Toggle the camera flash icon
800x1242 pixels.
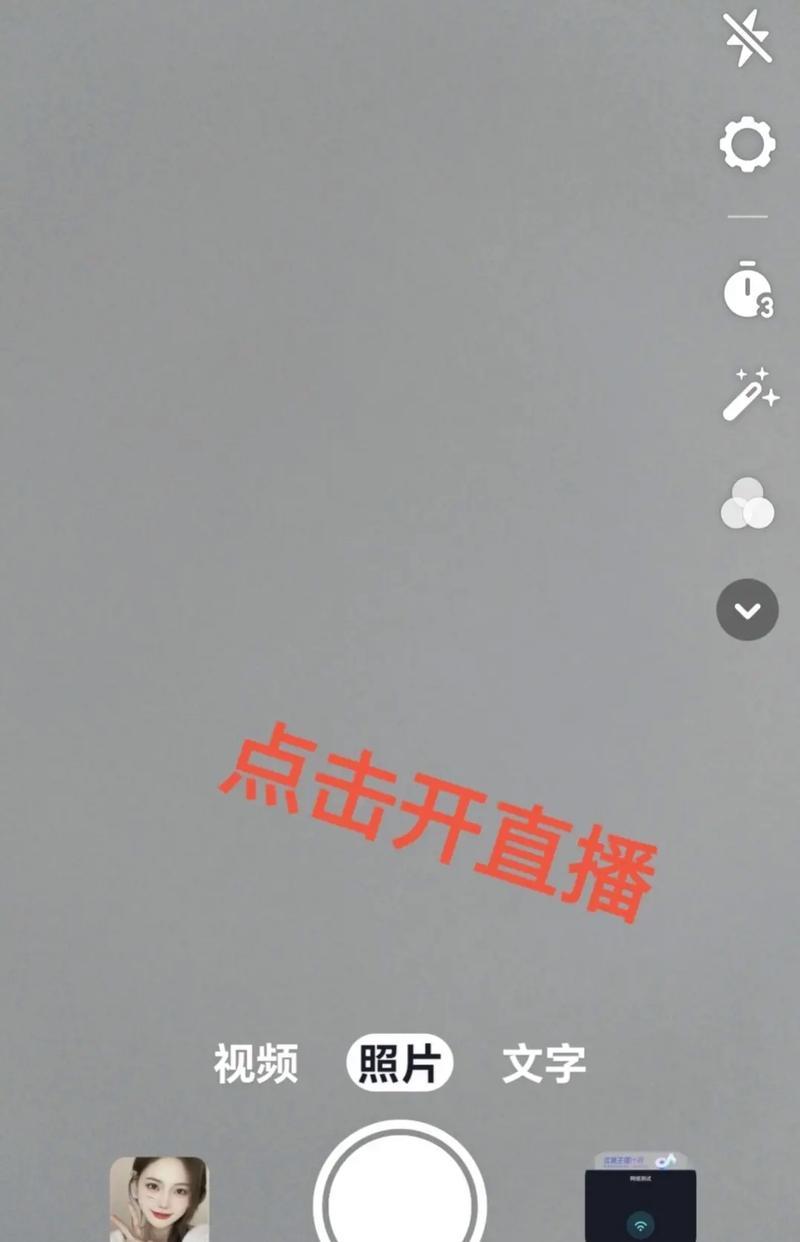748,40
